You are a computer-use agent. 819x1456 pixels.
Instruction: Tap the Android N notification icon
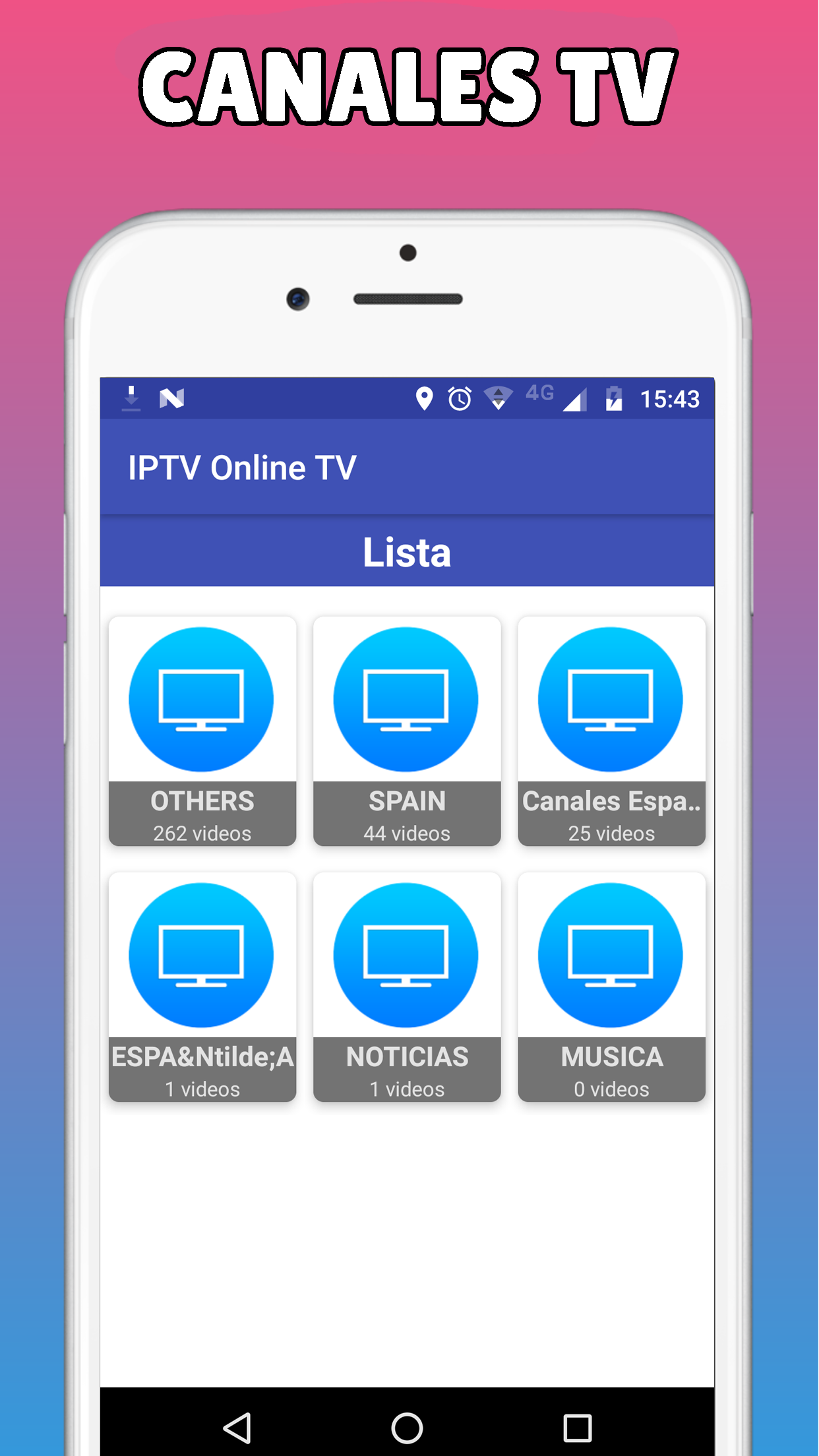coord(170,398)
